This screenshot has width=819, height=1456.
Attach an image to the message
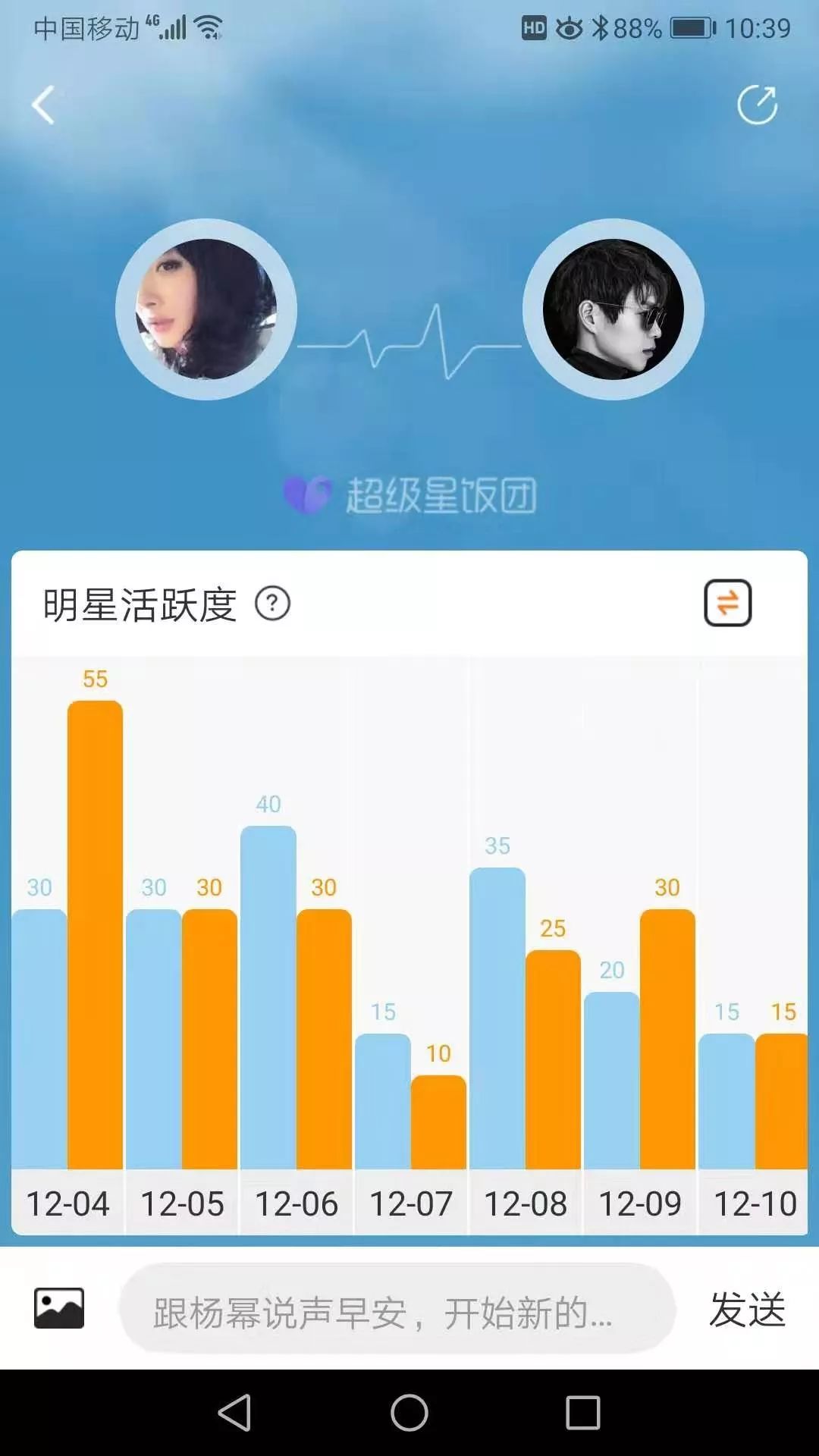(x=59, y=1308)
